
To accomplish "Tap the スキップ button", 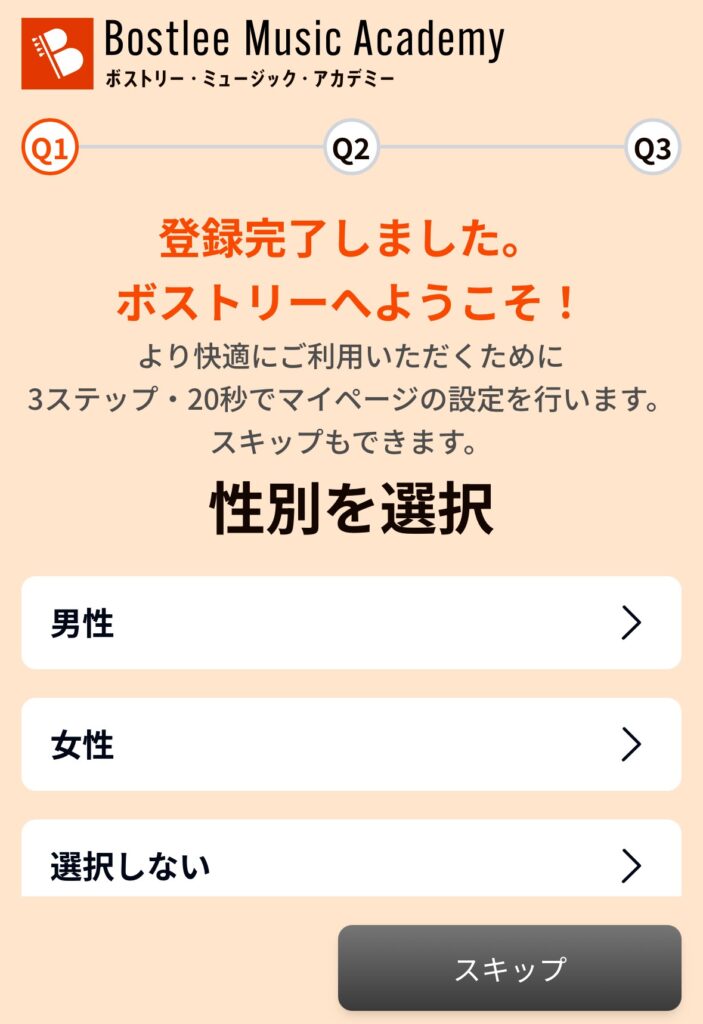I will click(509, 968).
